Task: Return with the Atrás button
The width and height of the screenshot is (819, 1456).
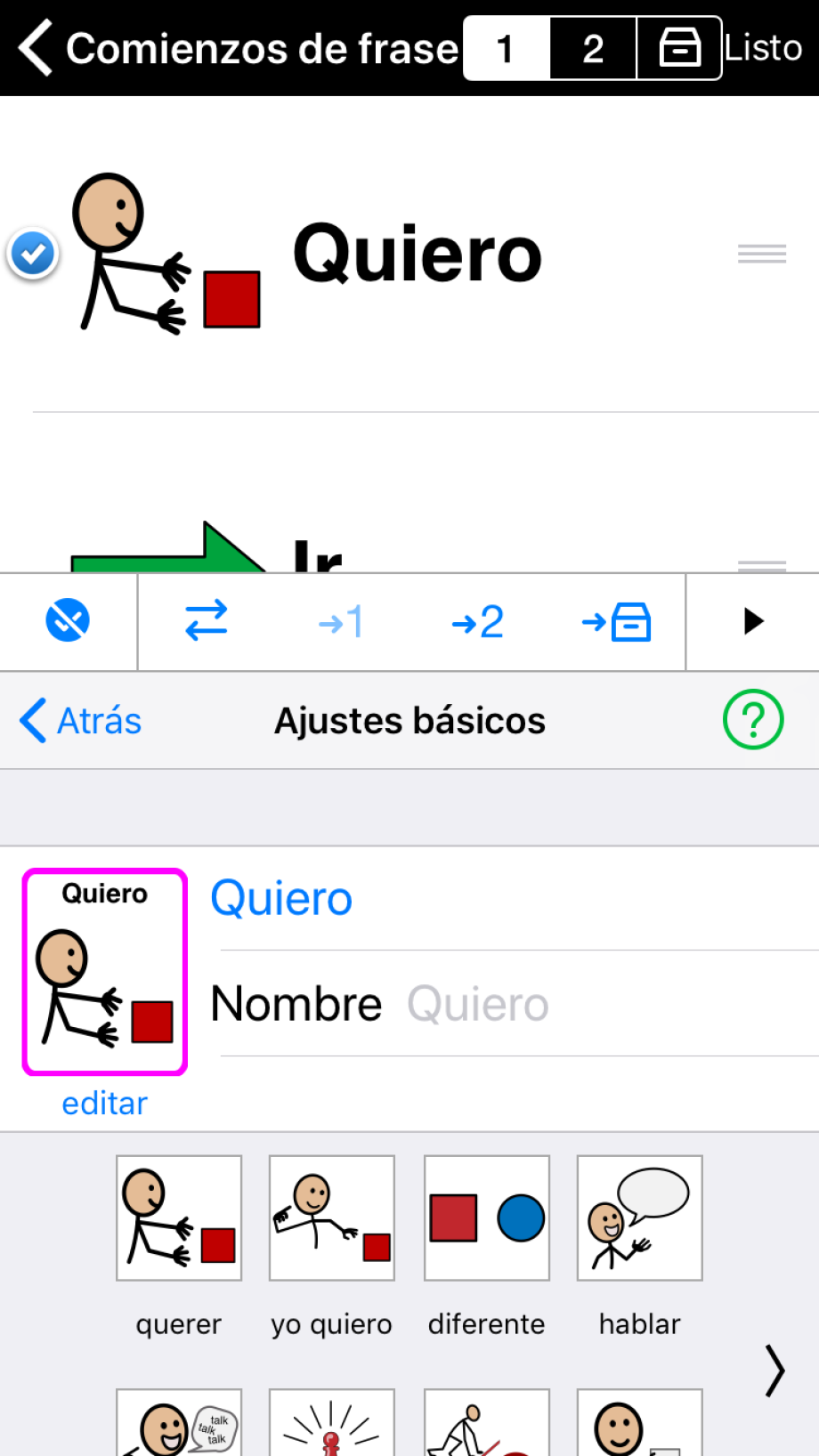Action: click(x=81, y=720)
